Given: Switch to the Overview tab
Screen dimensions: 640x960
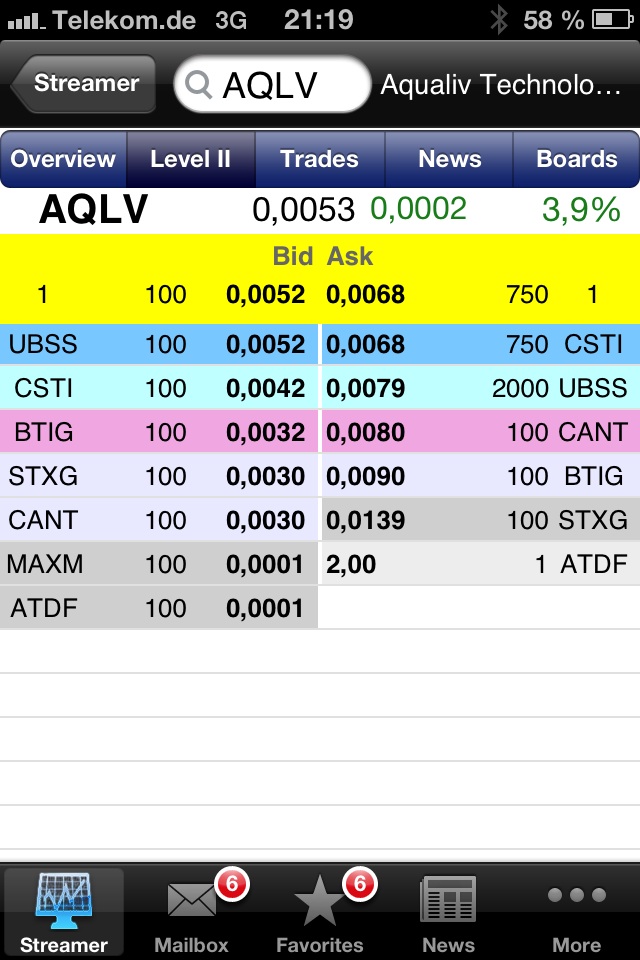Looking at the screenshot, I should click(x=64, y=159).
